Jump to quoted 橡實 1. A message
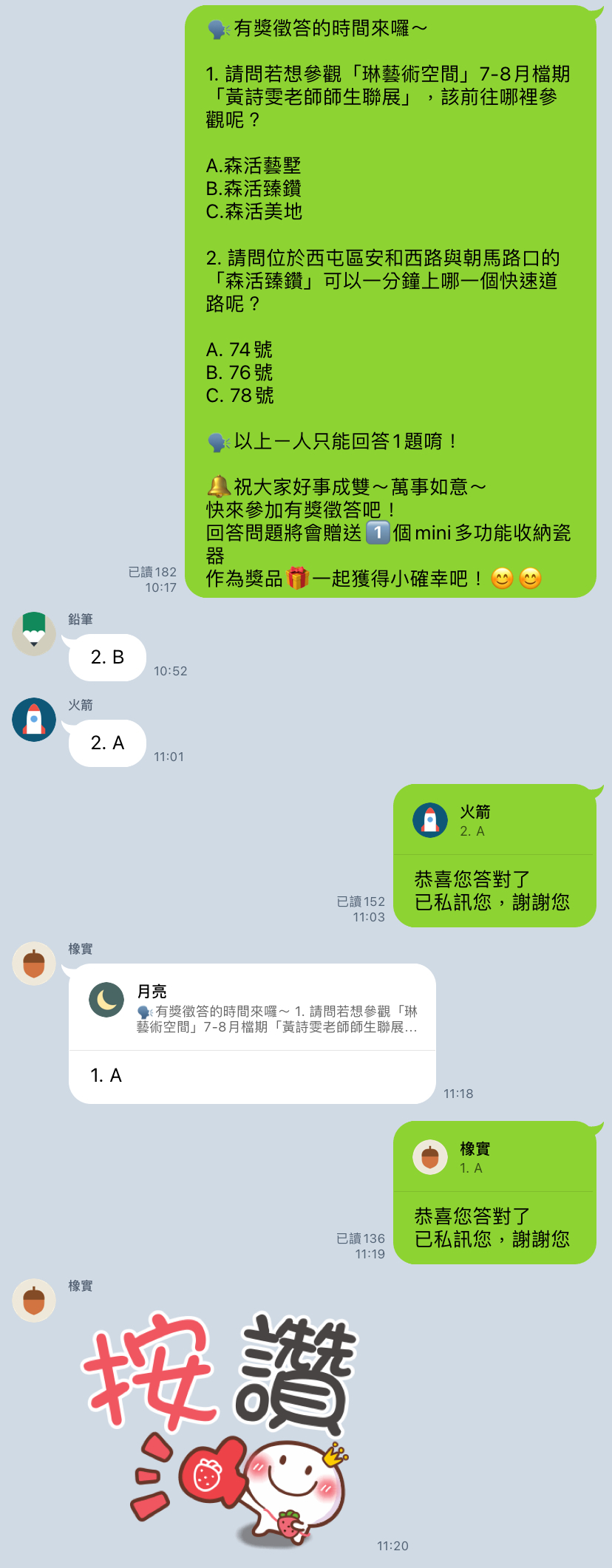Screen dimensions: 612x1568 [494, 1158]
